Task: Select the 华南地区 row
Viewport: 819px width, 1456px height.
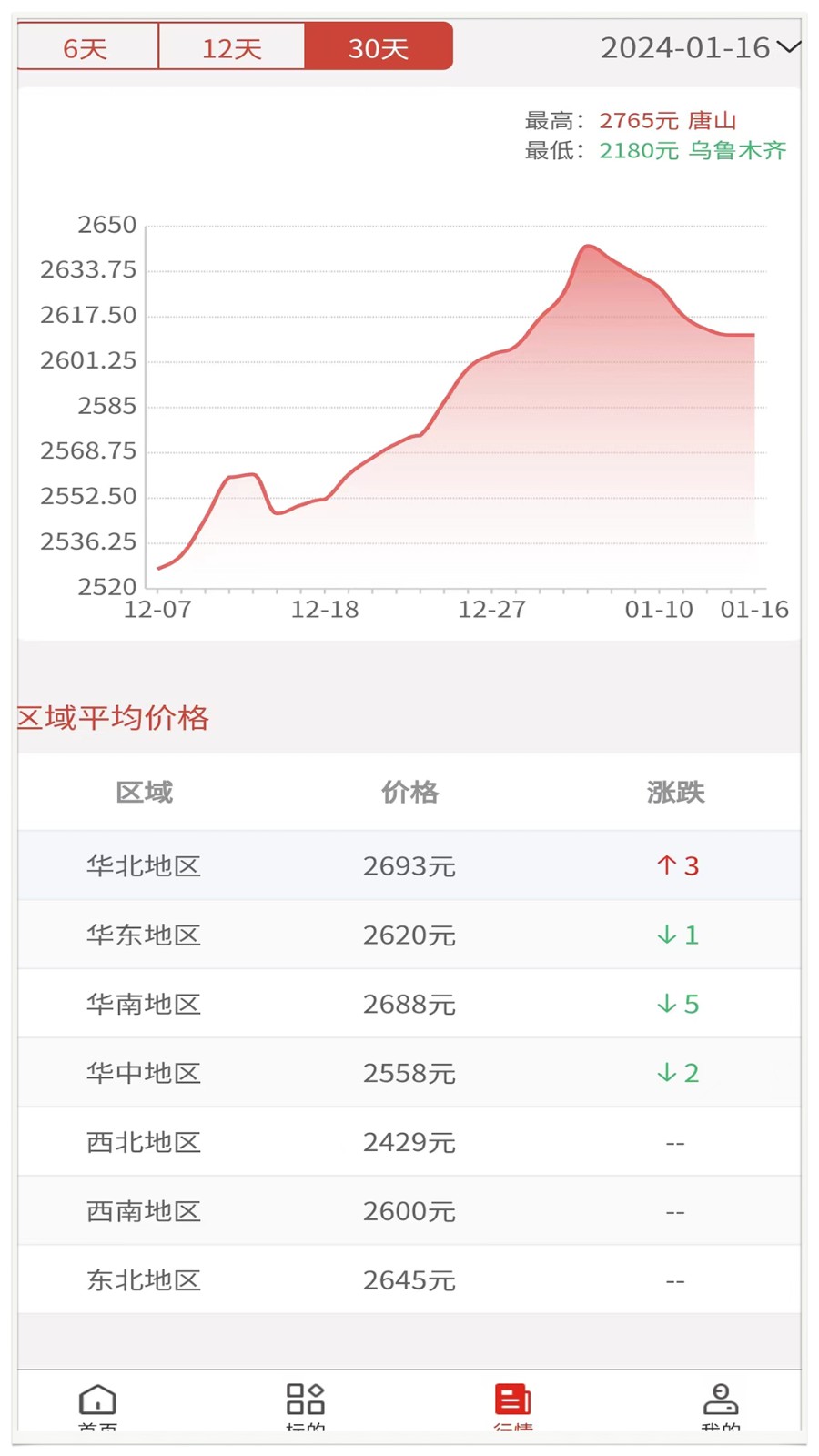Action: (409, 1004)
